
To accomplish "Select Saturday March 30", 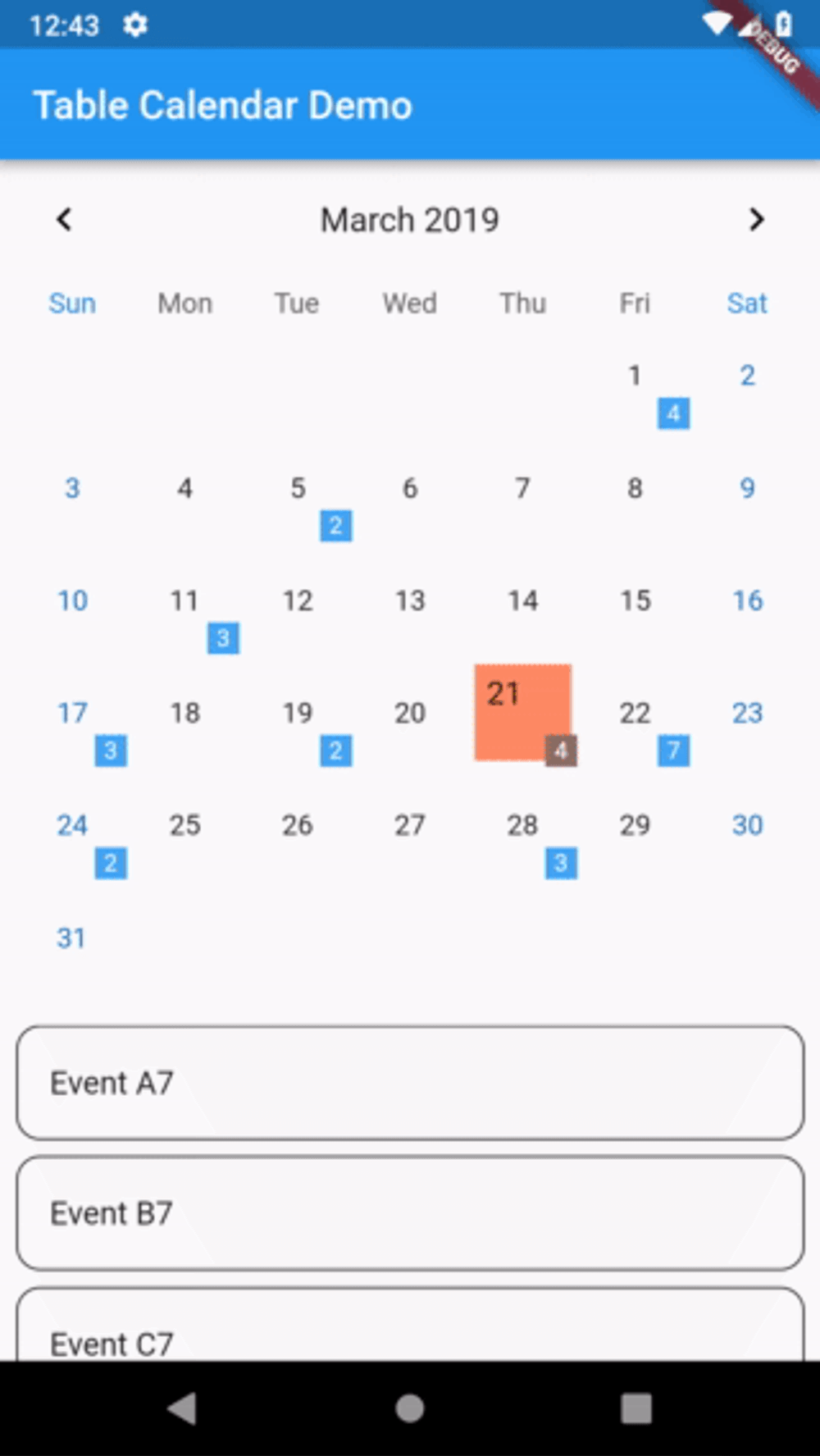I will [x=747, y=825].
